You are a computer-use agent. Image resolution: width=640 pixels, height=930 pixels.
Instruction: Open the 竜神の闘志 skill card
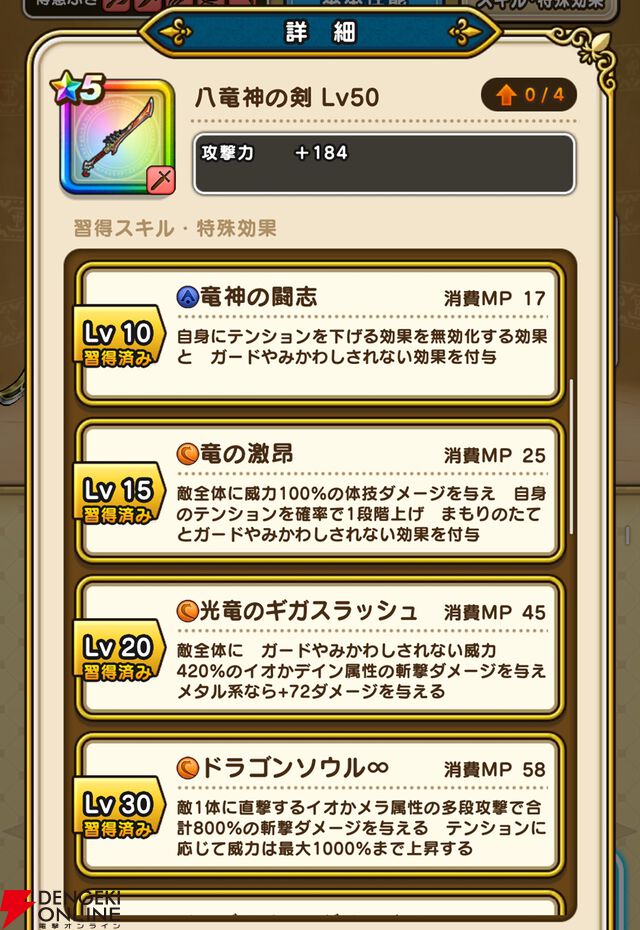pos(320,332)
